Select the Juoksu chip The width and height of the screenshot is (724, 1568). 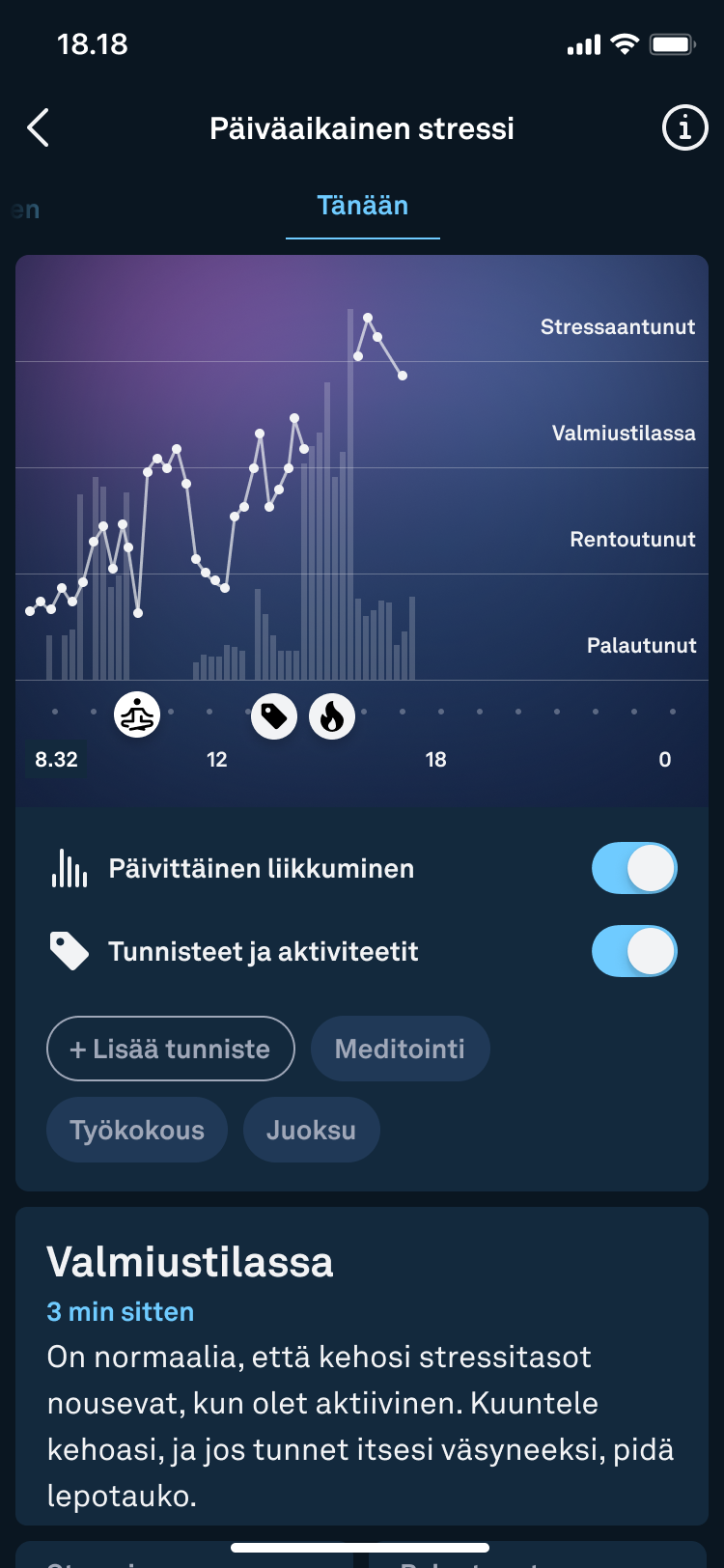(311, 1130)
